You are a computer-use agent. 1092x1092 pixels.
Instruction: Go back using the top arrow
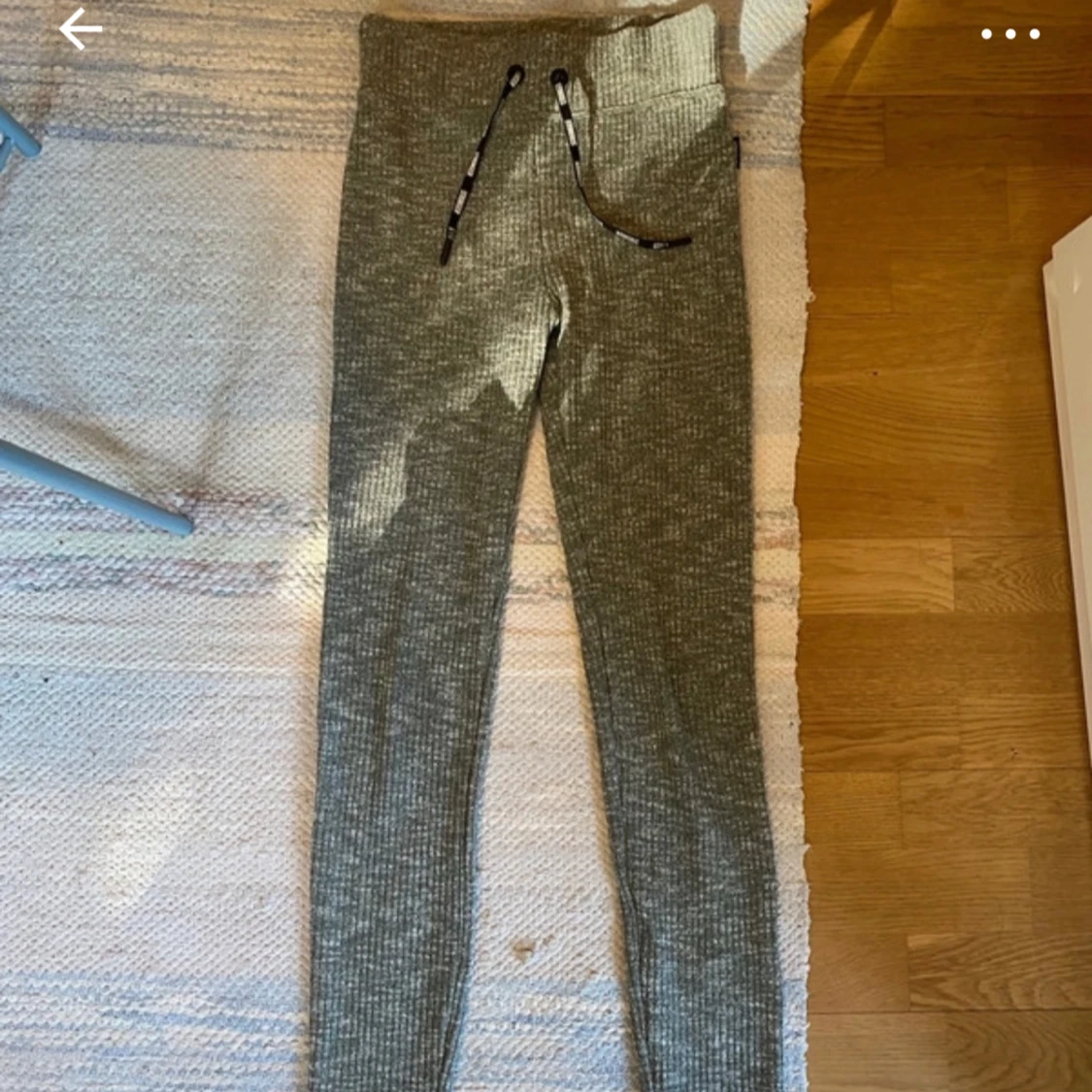click(80, 31)
